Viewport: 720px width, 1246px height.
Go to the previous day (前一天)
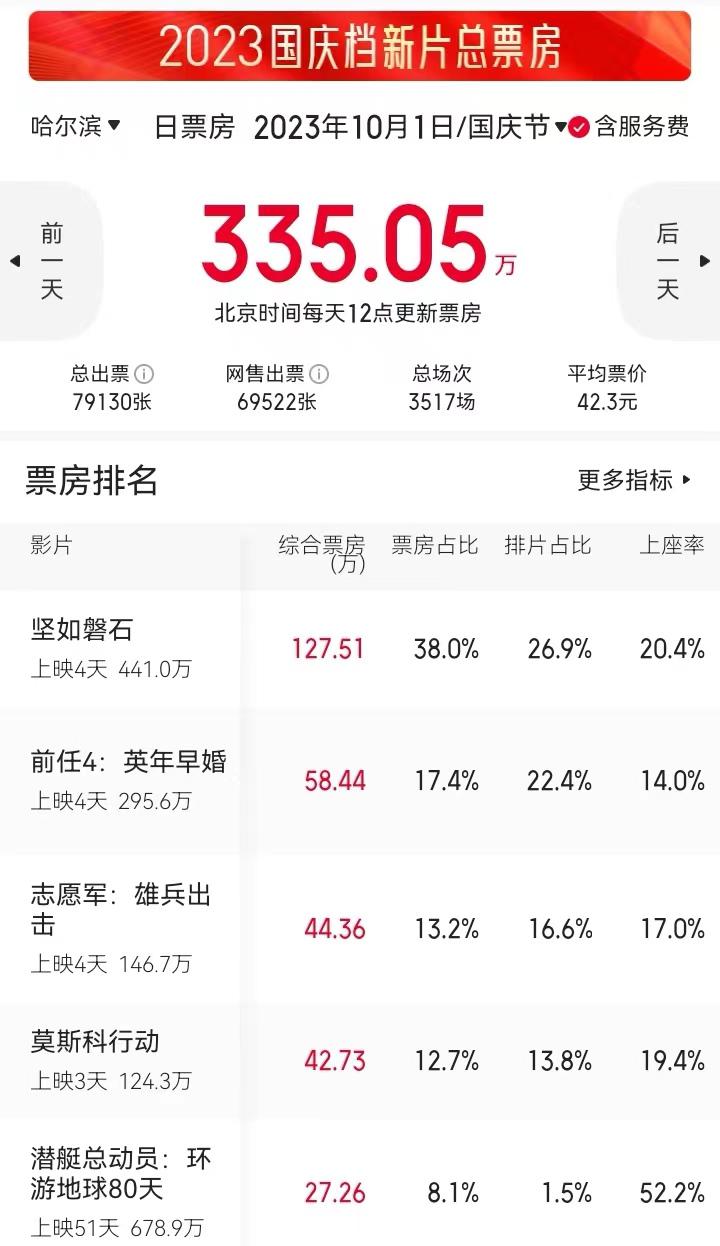pyautogui.click(x=49, y=262)
